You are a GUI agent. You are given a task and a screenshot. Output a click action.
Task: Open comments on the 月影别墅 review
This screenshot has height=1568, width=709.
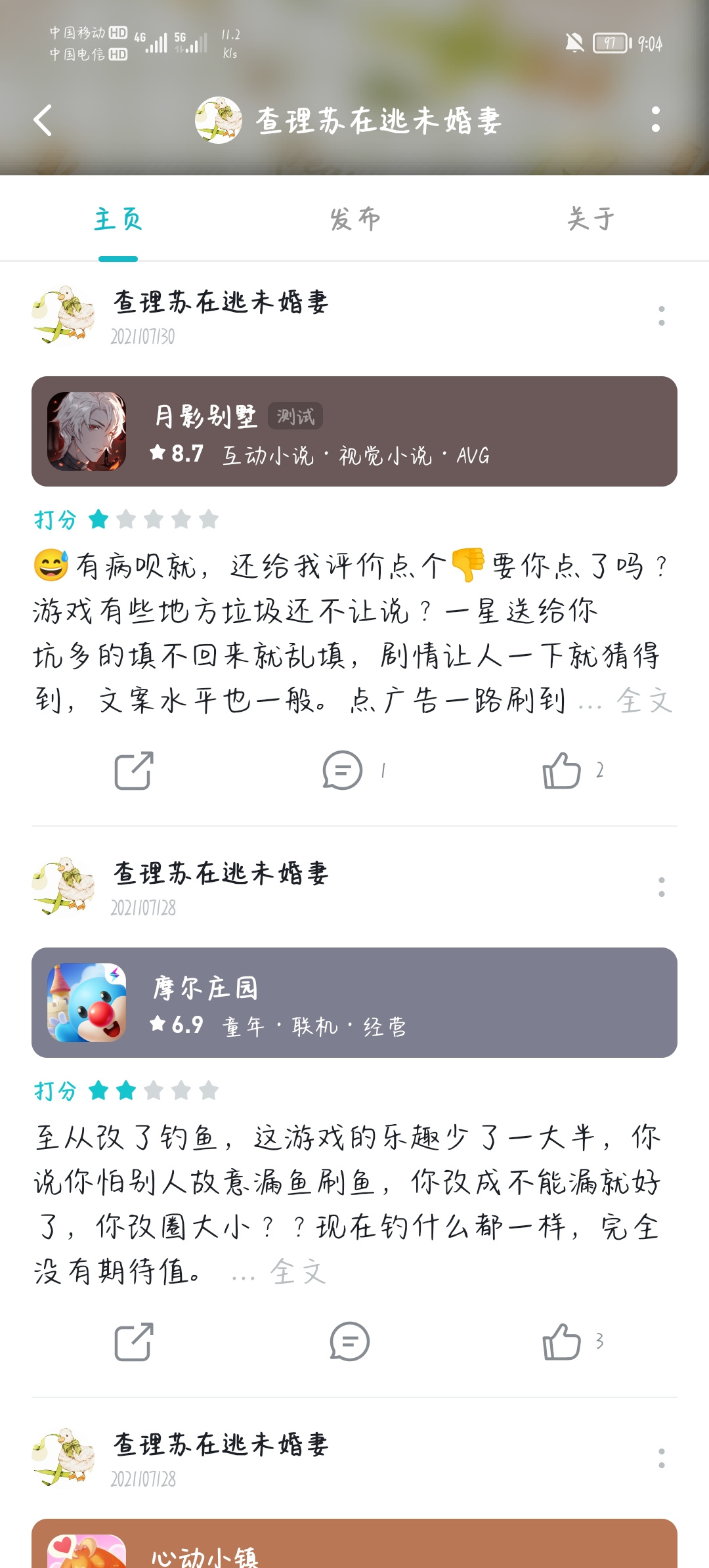[x=343, y=770]
